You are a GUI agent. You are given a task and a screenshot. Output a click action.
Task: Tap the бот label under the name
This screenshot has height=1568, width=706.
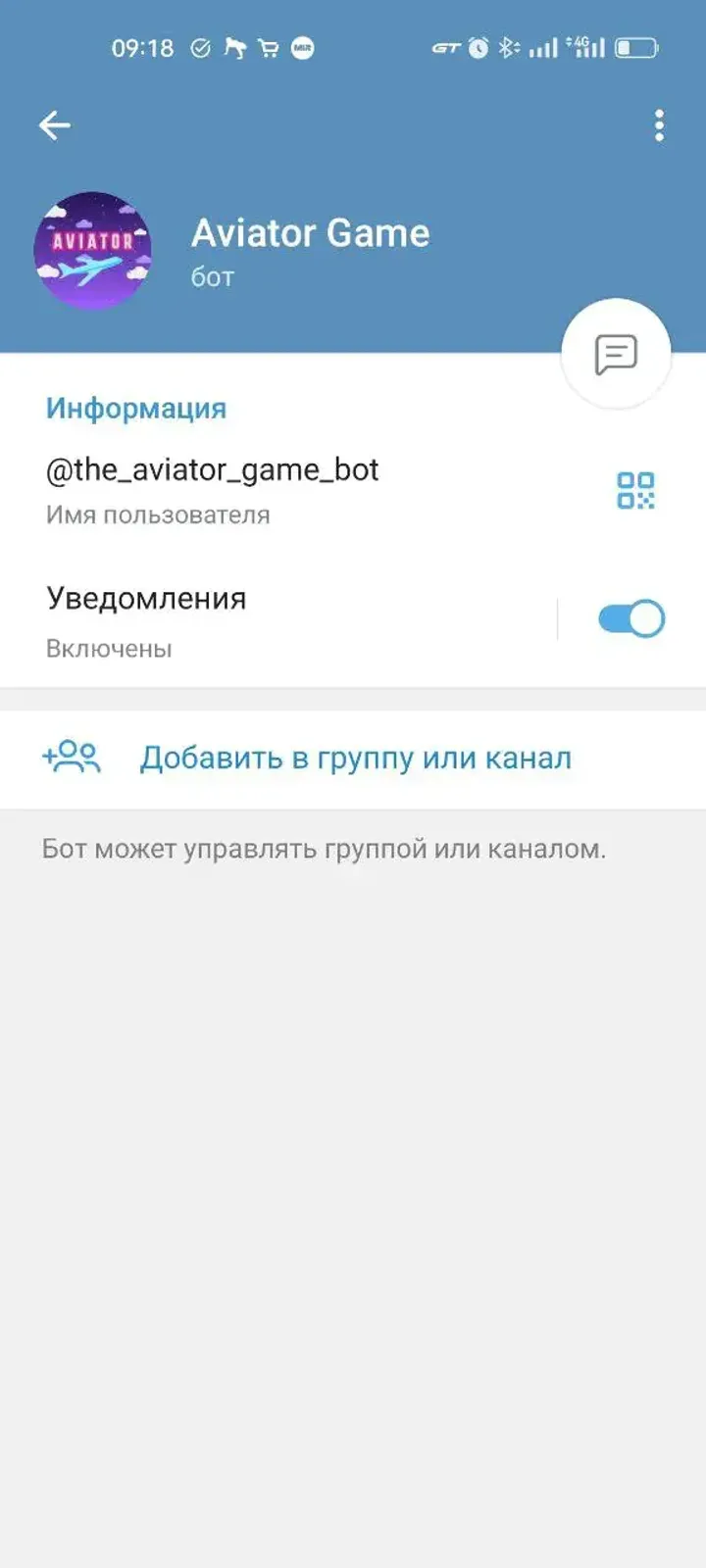tap(210, 277)
